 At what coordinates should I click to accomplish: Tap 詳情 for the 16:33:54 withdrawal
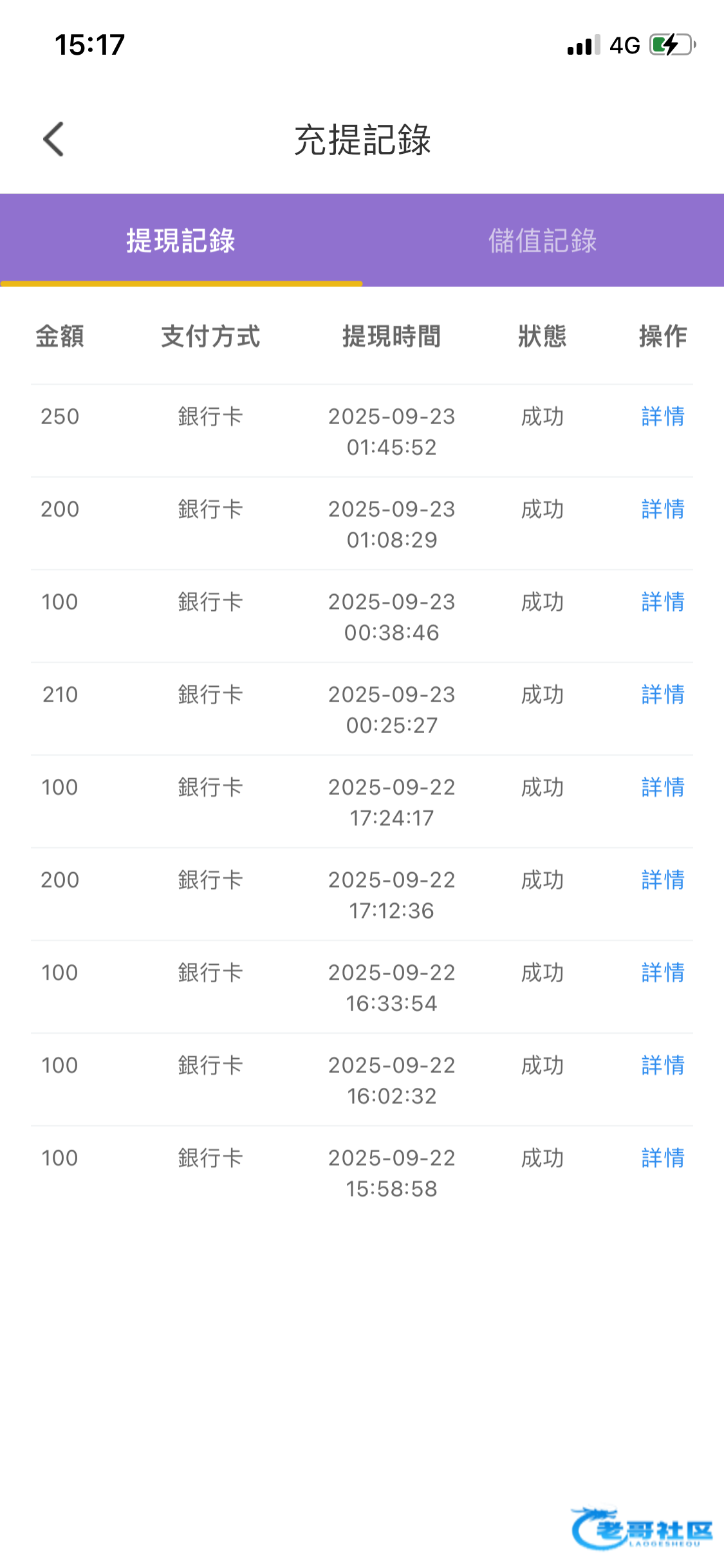pyautogui.click(x=663, y=973)
